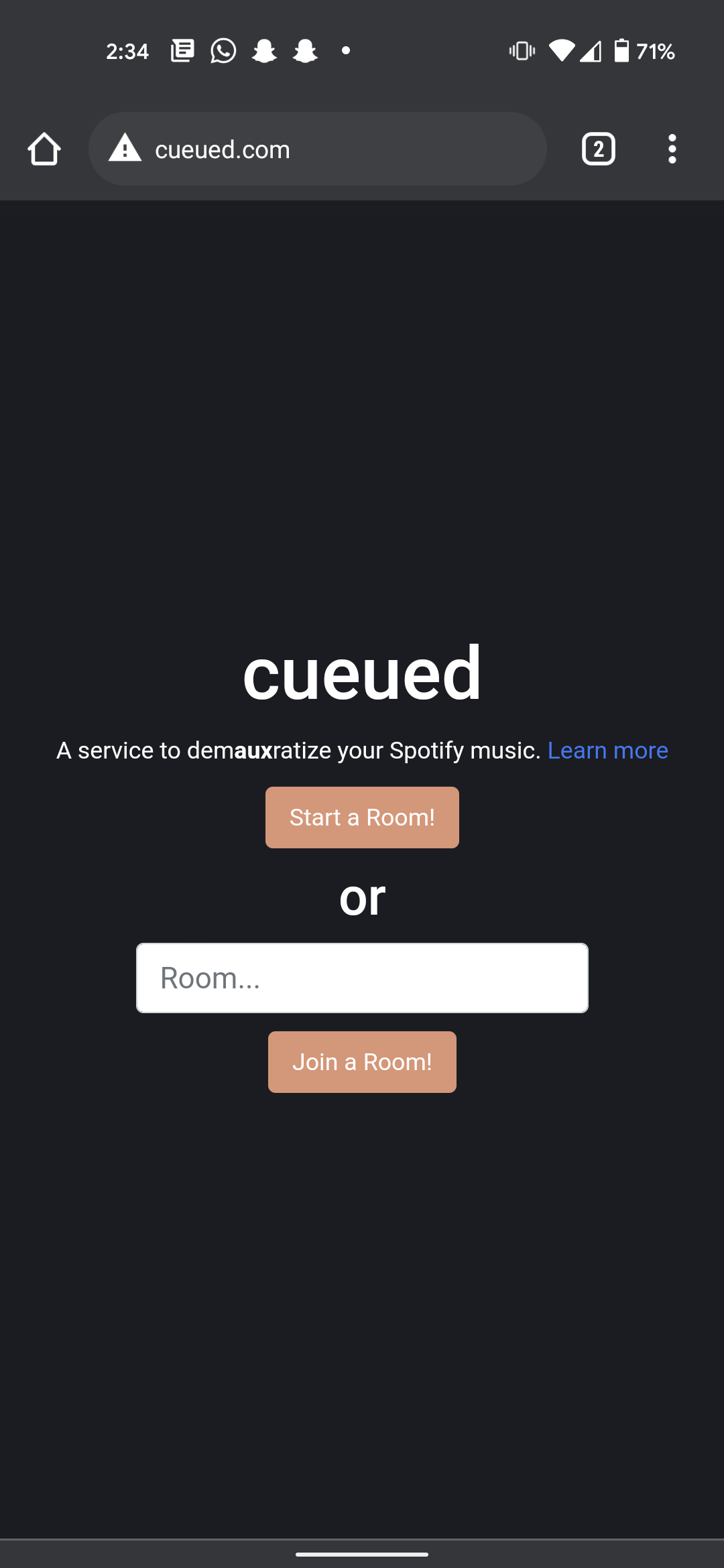Open the three-dot browser menu

click(x=672, y=149)
